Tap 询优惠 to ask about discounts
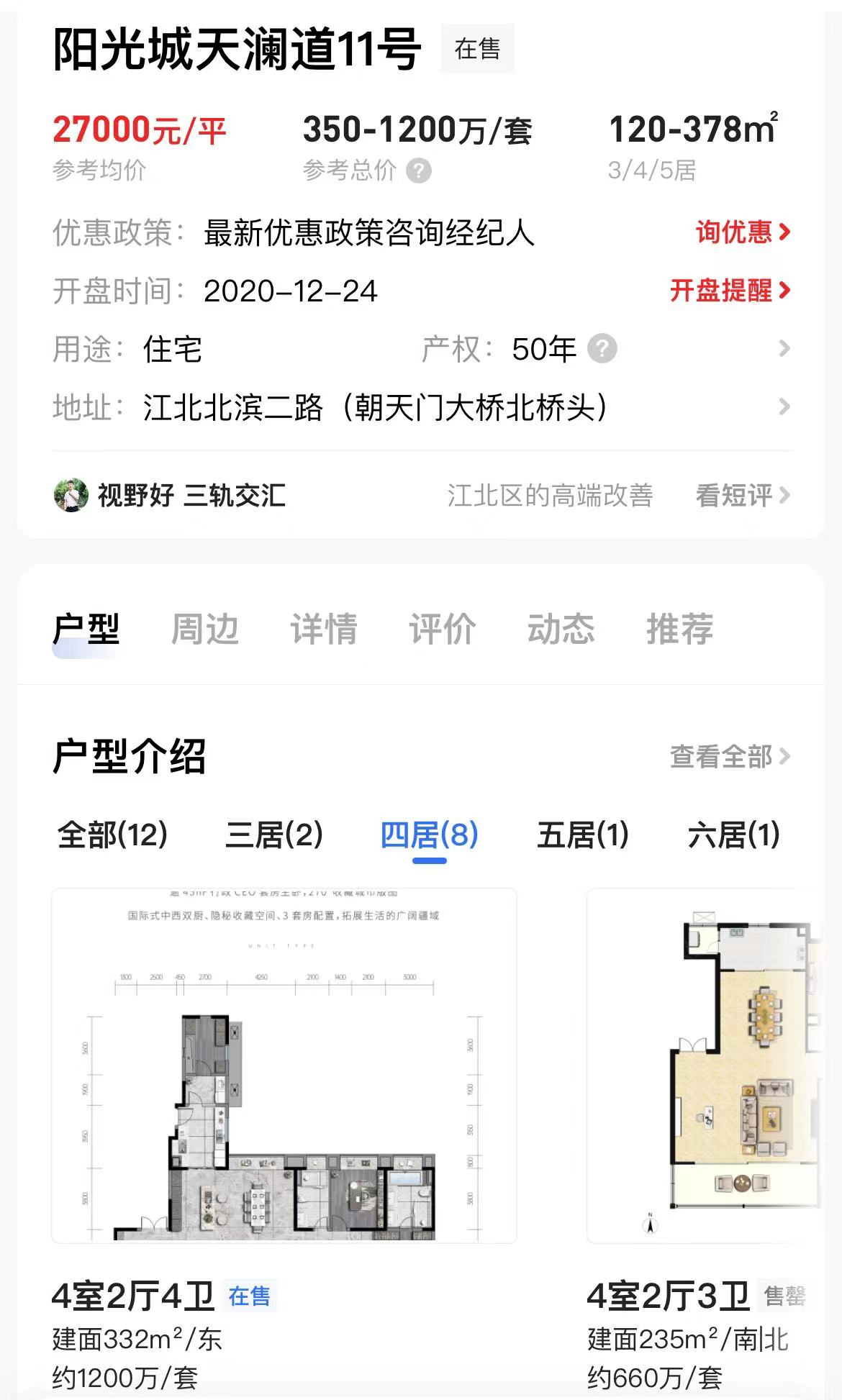This screenshot has width=842, height=1400. [742, 232]
